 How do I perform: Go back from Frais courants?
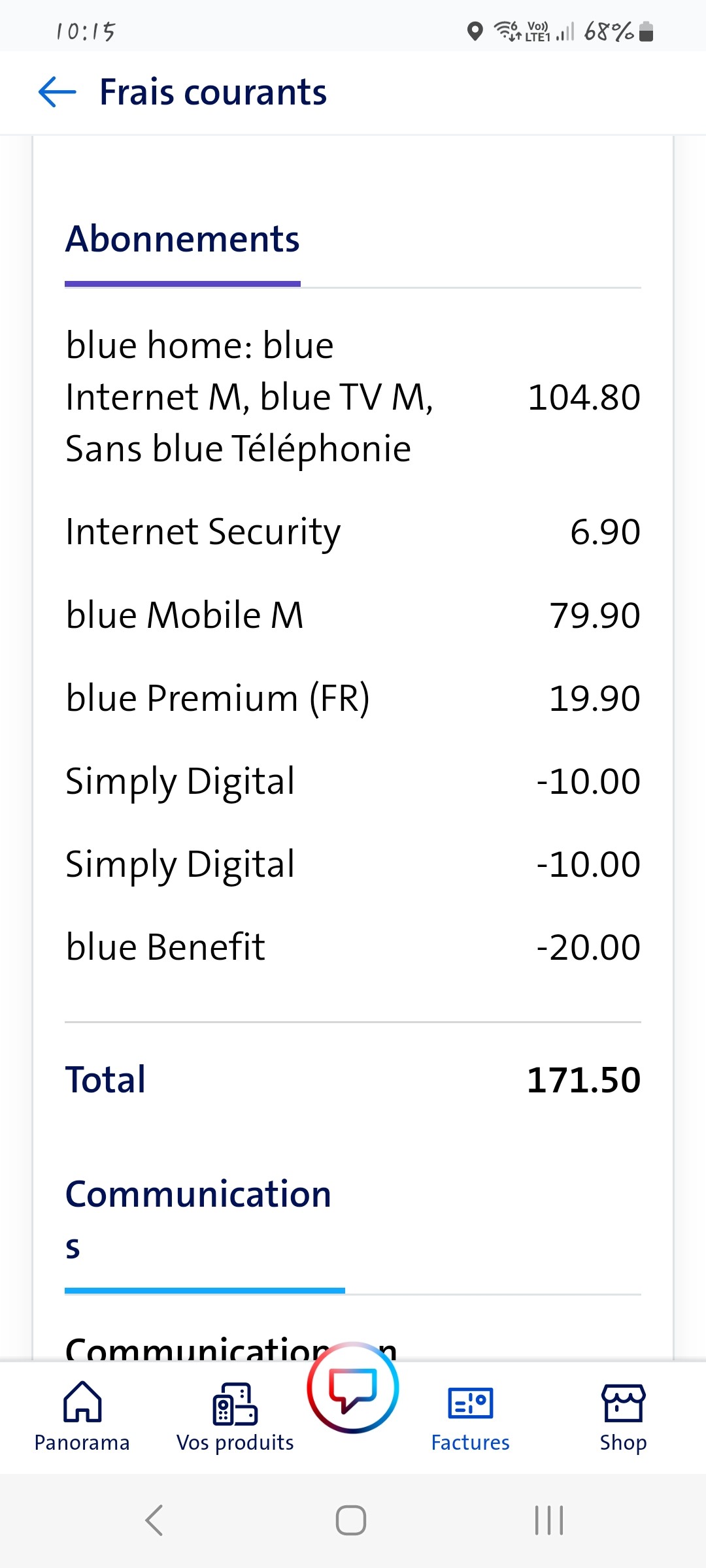[58, 92]
